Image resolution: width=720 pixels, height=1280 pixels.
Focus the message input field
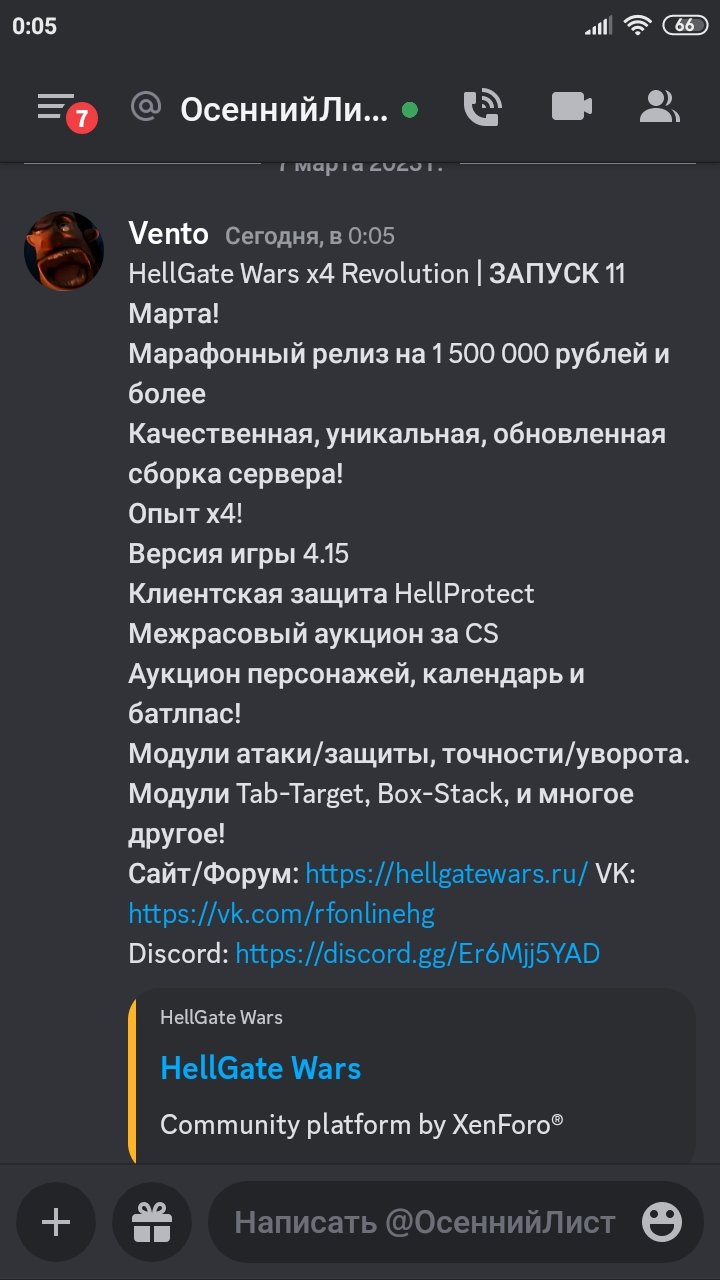coord(424,1222)
